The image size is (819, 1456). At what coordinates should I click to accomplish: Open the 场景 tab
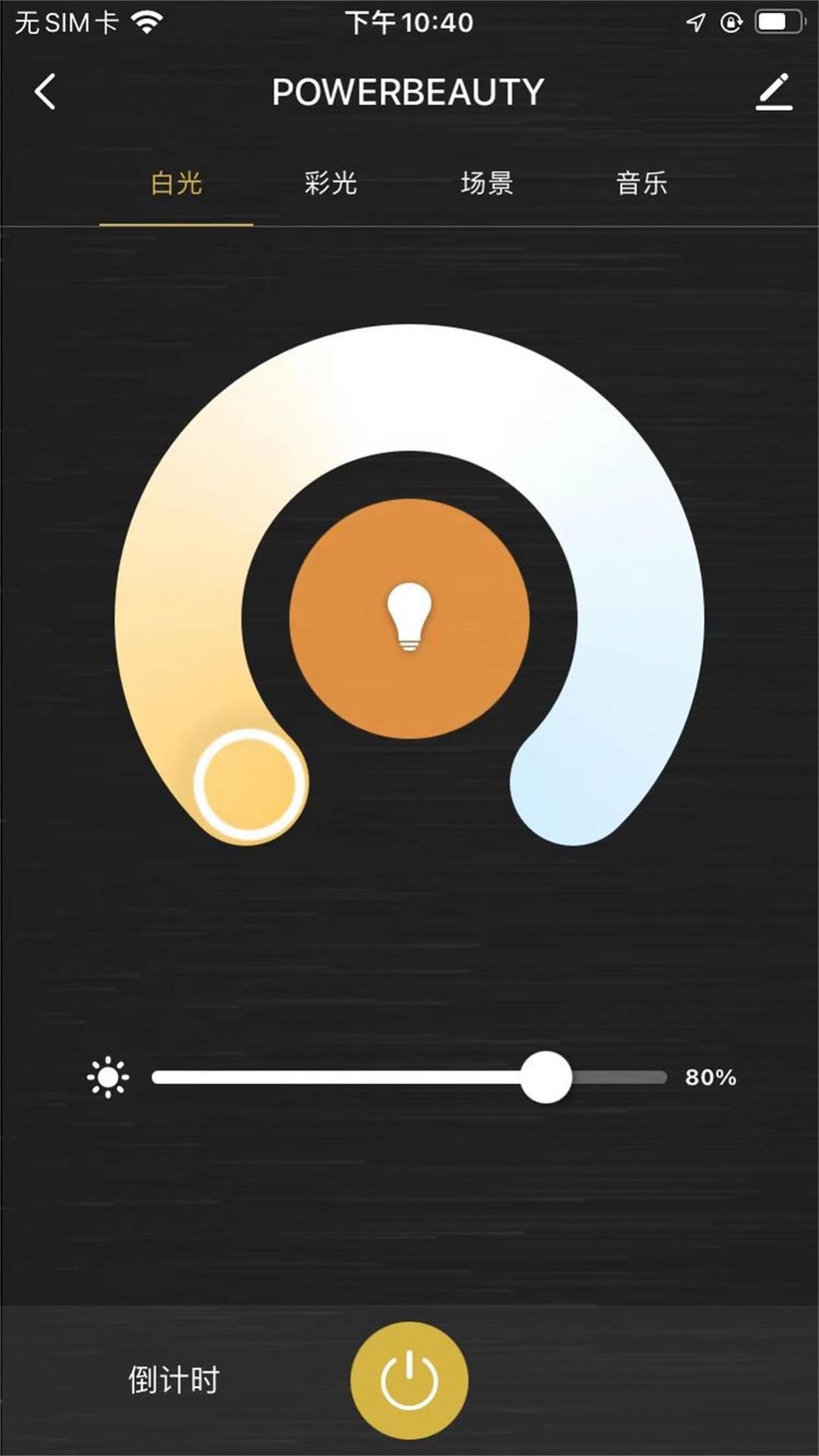pos(487,184)
